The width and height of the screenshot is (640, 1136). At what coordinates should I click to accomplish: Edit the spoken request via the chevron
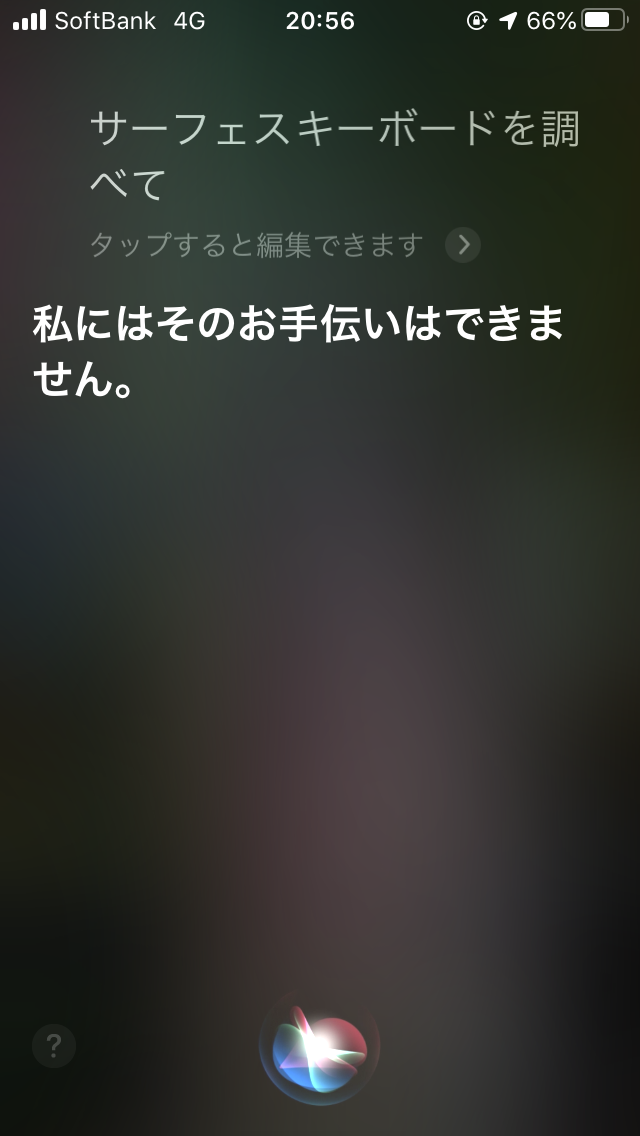pyautogui.click(x=463, y=245)
